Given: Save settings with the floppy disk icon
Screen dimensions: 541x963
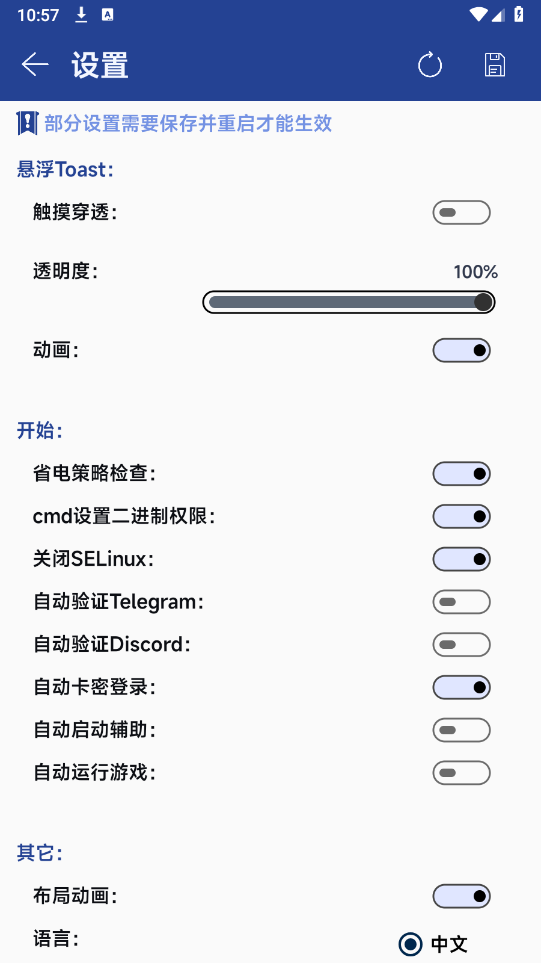Looking at the screenshot, I should coord(494,64).
